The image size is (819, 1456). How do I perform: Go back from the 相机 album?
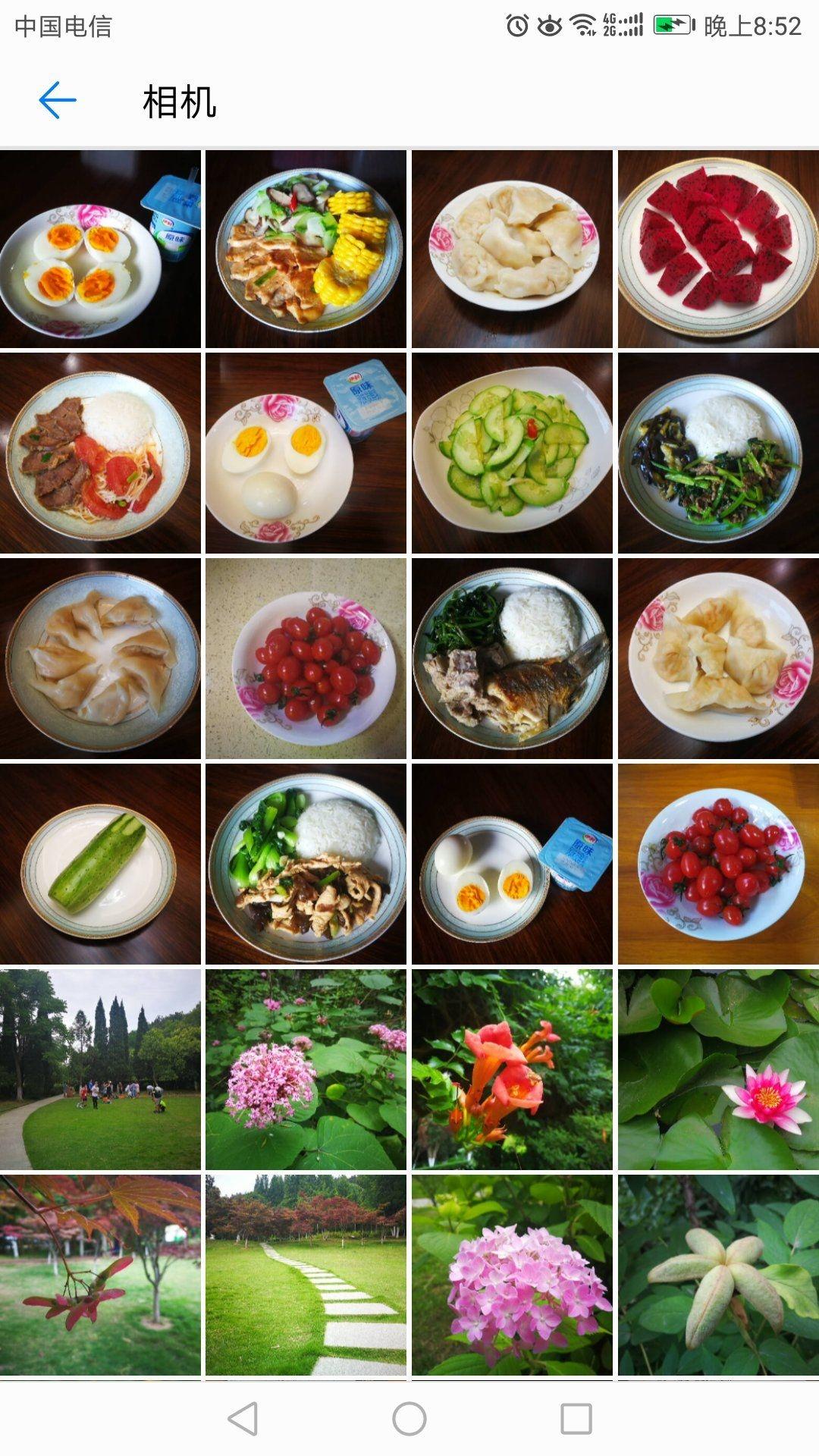coord(58,101)
